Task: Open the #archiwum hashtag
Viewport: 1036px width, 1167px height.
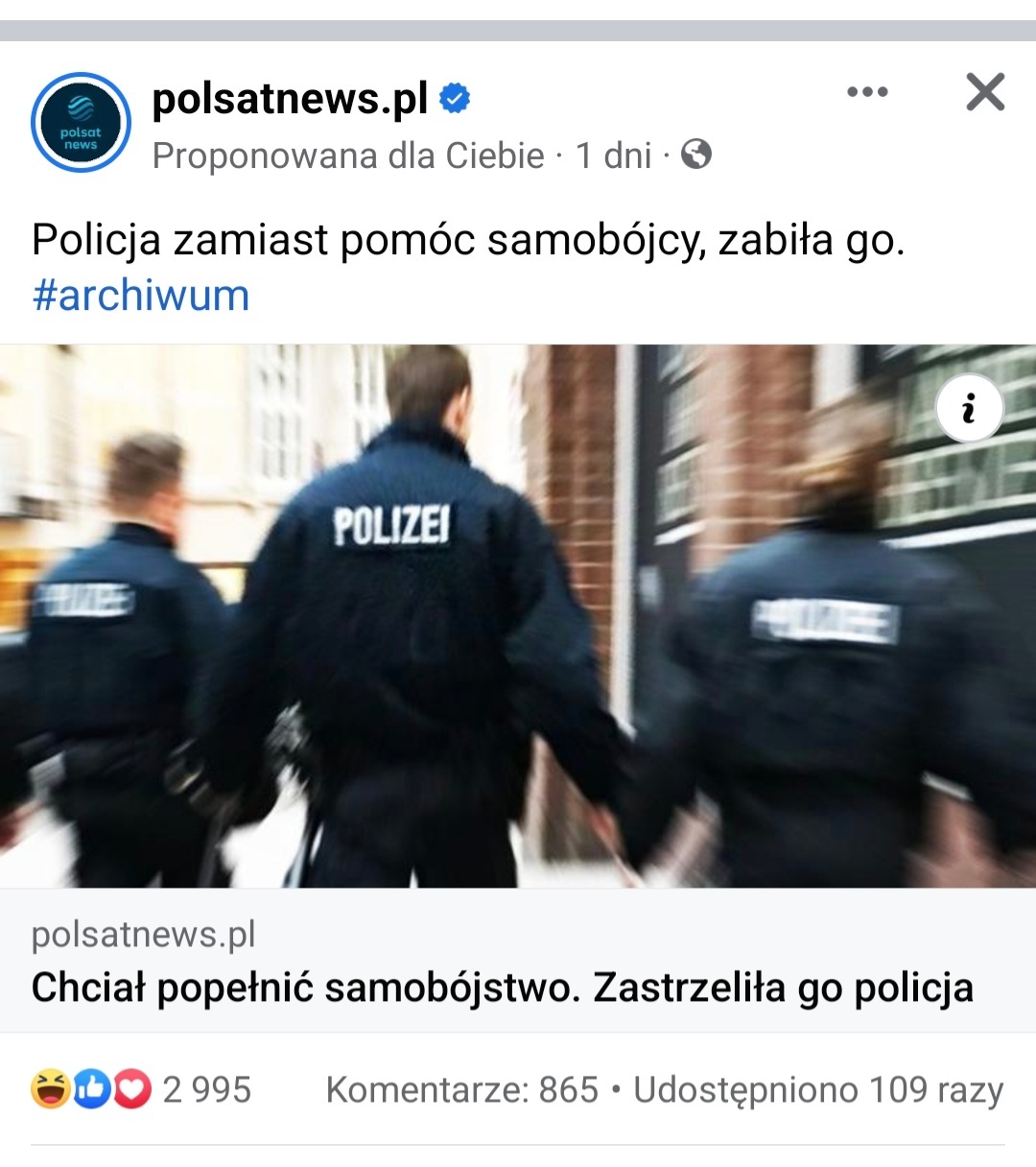Action: click(141, 295)
